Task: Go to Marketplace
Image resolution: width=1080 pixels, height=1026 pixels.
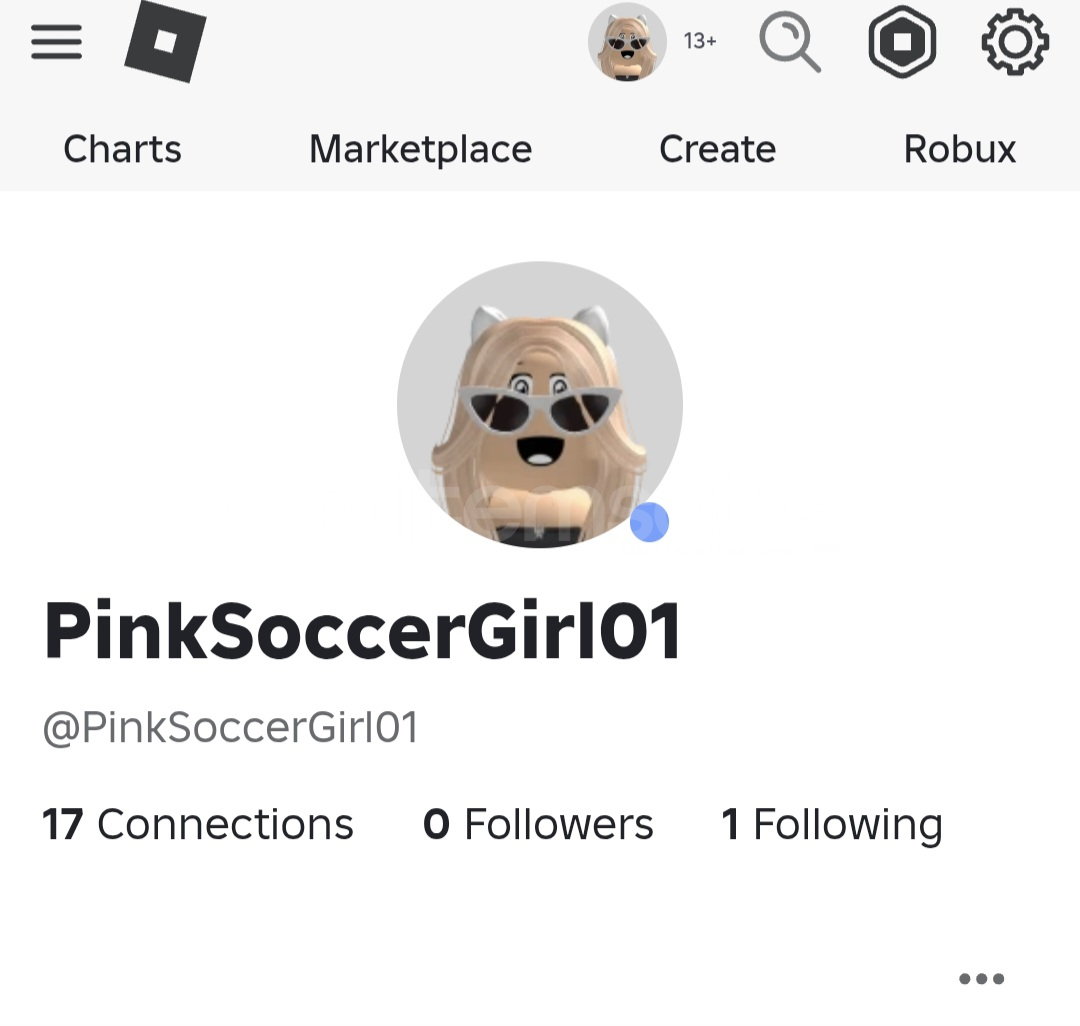Action: tap(420, 150)
